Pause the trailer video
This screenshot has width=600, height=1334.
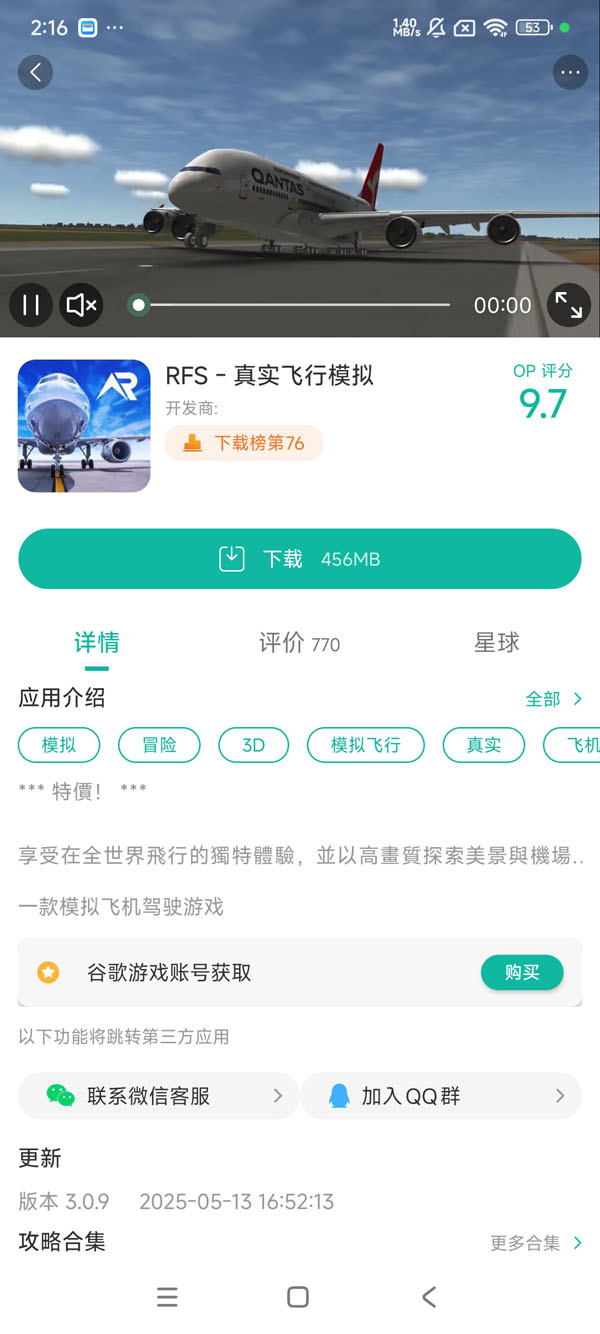31,305
